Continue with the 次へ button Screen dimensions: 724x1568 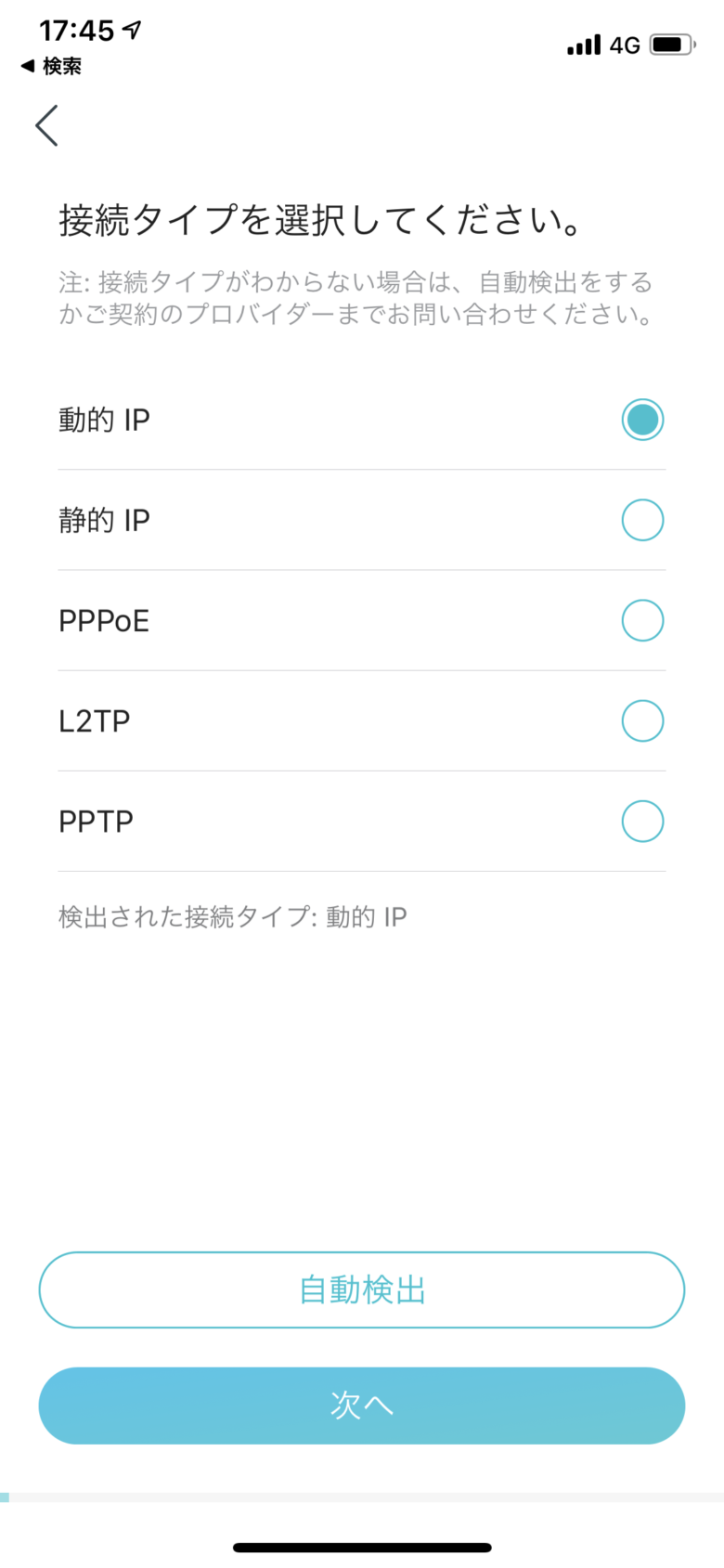tap(362, 1405)
